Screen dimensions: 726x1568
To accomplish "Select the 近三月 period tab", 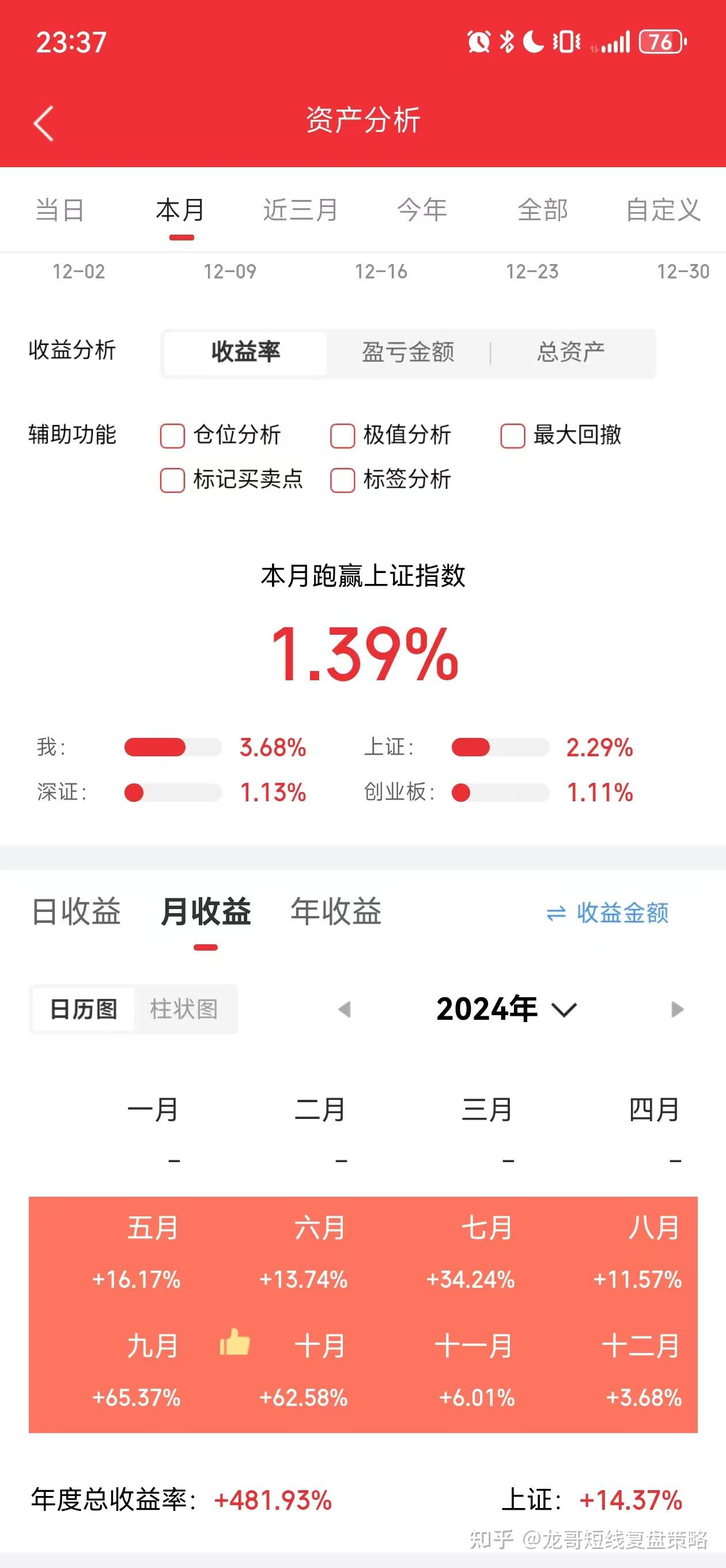I will pyautogui.click(x=300, y=210).
